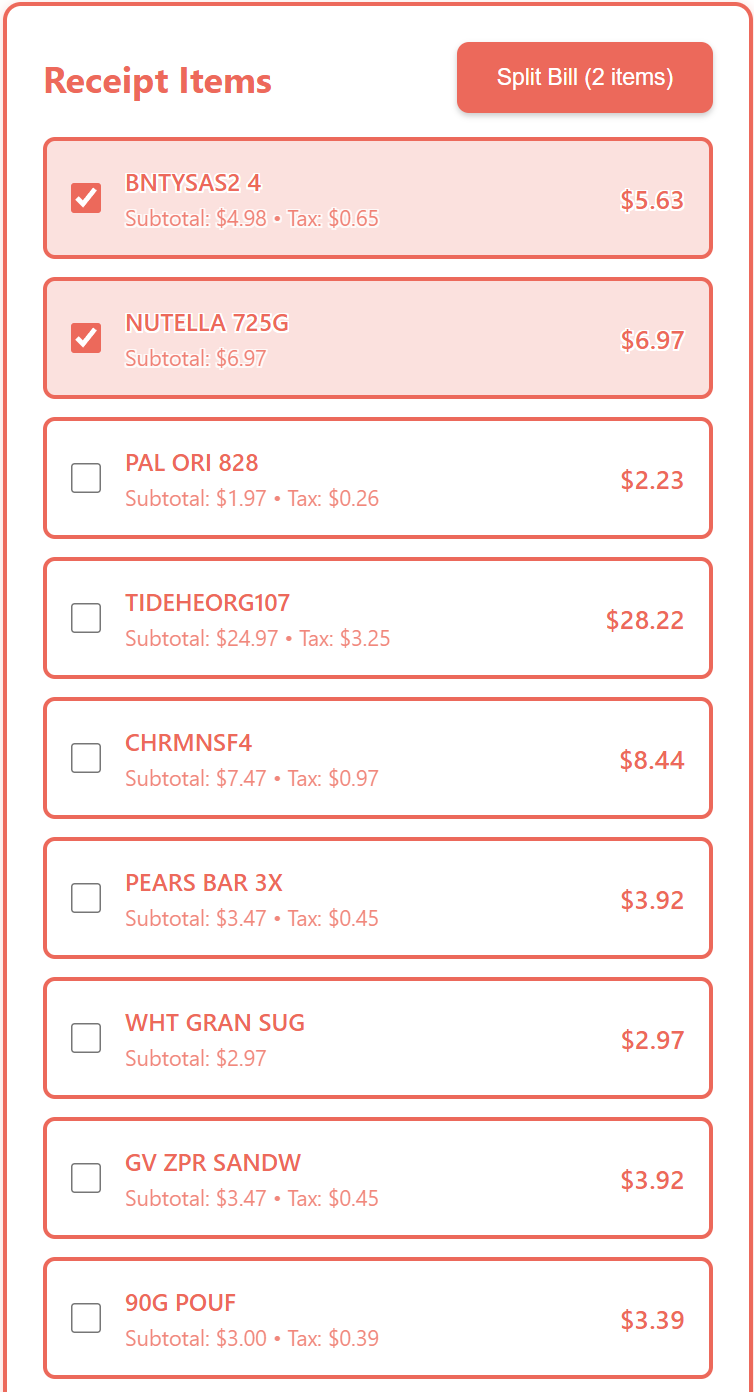Image resolution: width=754 pixels, height=1392 pixels.
Task: Check the TIDEHEORG107 item
Action: 86,618
